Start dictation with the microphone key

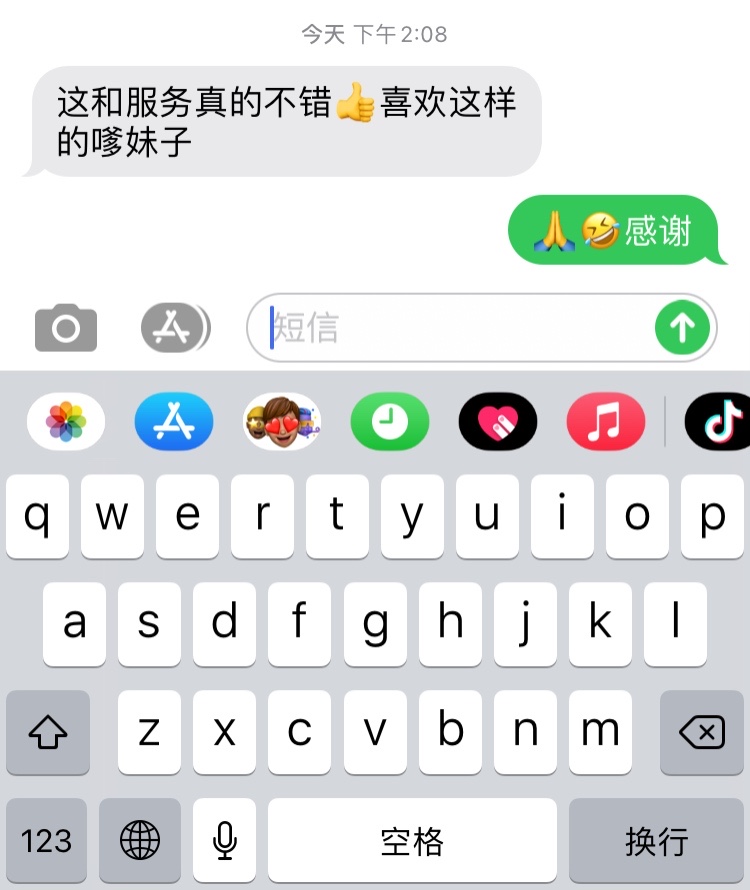pos(225,841)
